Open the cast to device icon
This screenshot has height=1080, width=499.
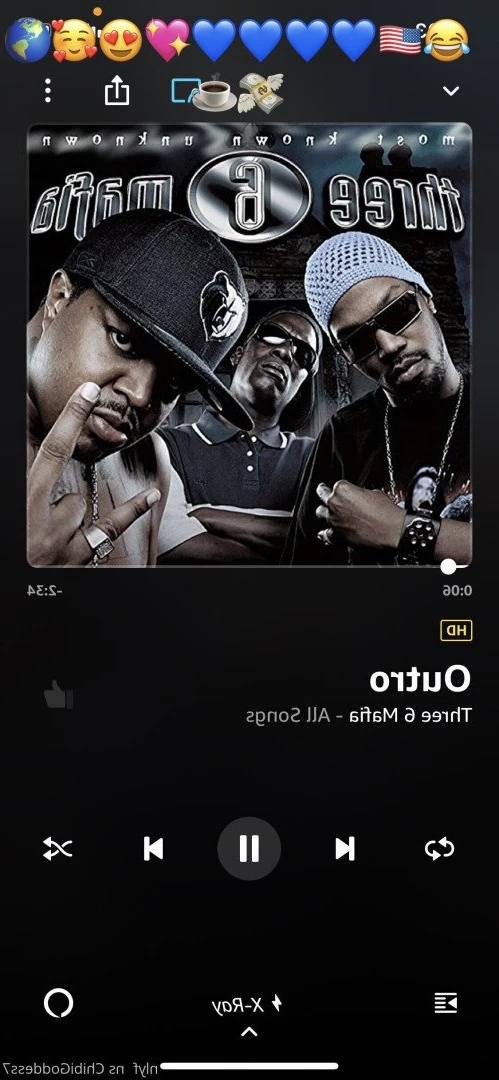point(183,90)
